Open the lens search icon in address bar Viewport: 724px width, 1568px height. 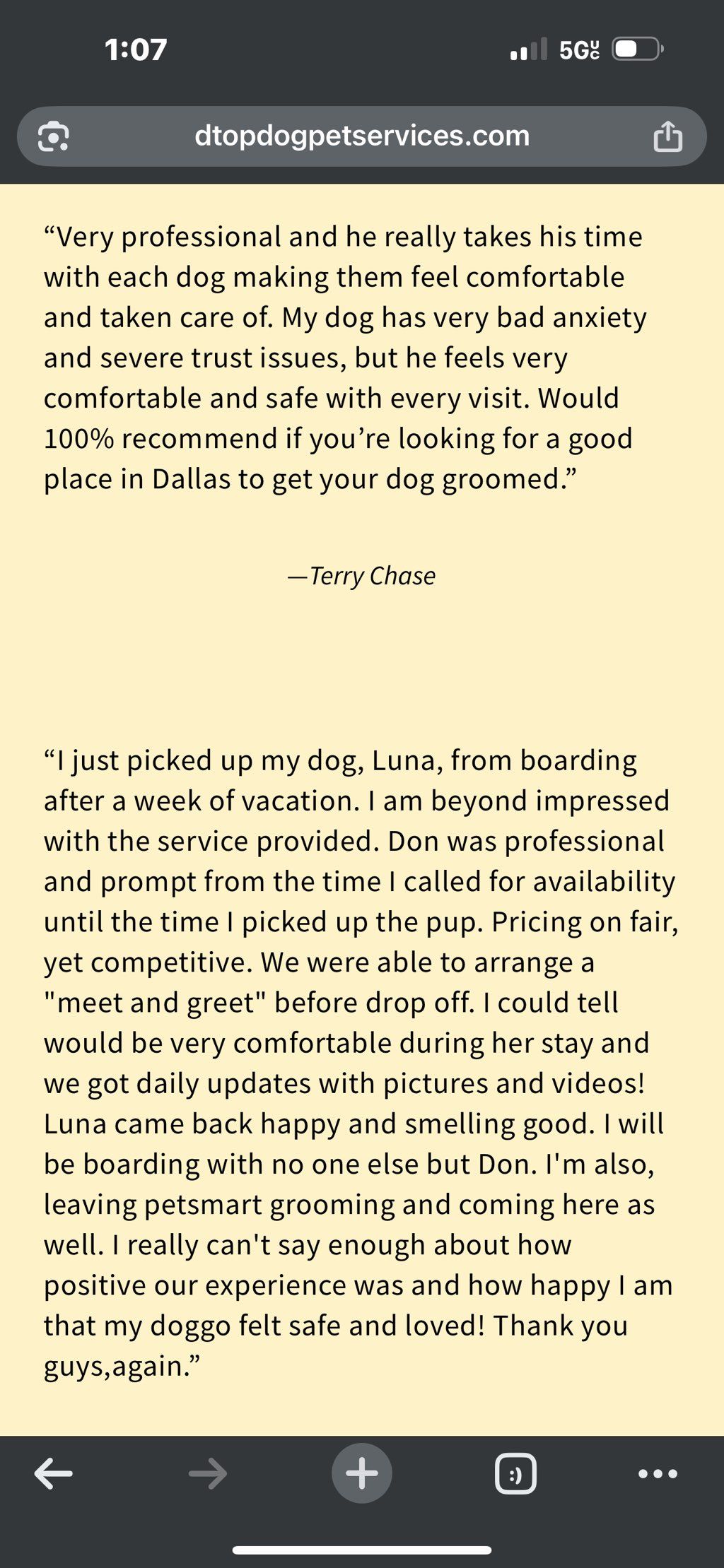pos(54,136)
